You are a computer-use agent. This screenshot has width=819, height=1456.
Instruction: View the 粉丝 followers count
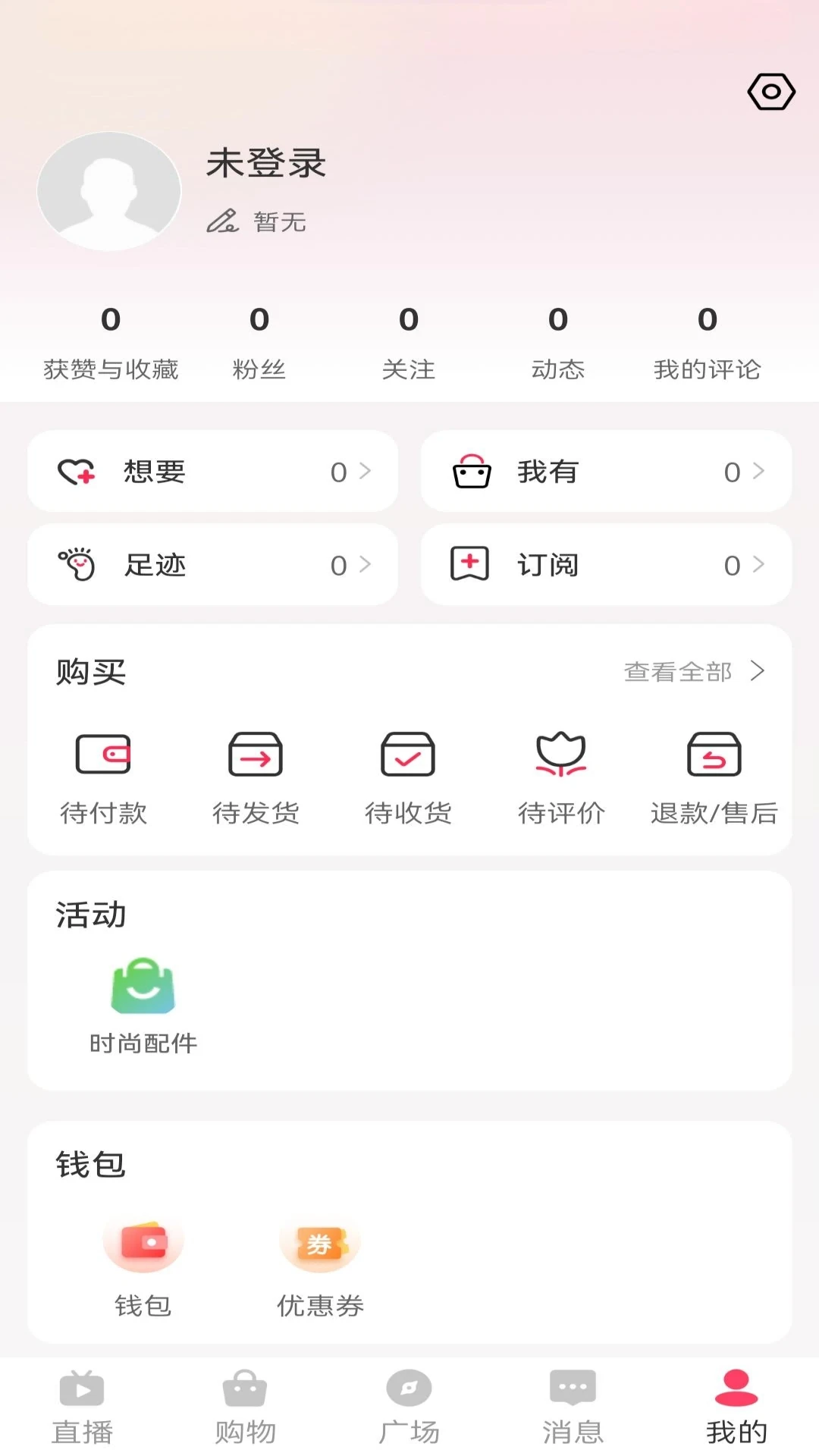point(259,341)
